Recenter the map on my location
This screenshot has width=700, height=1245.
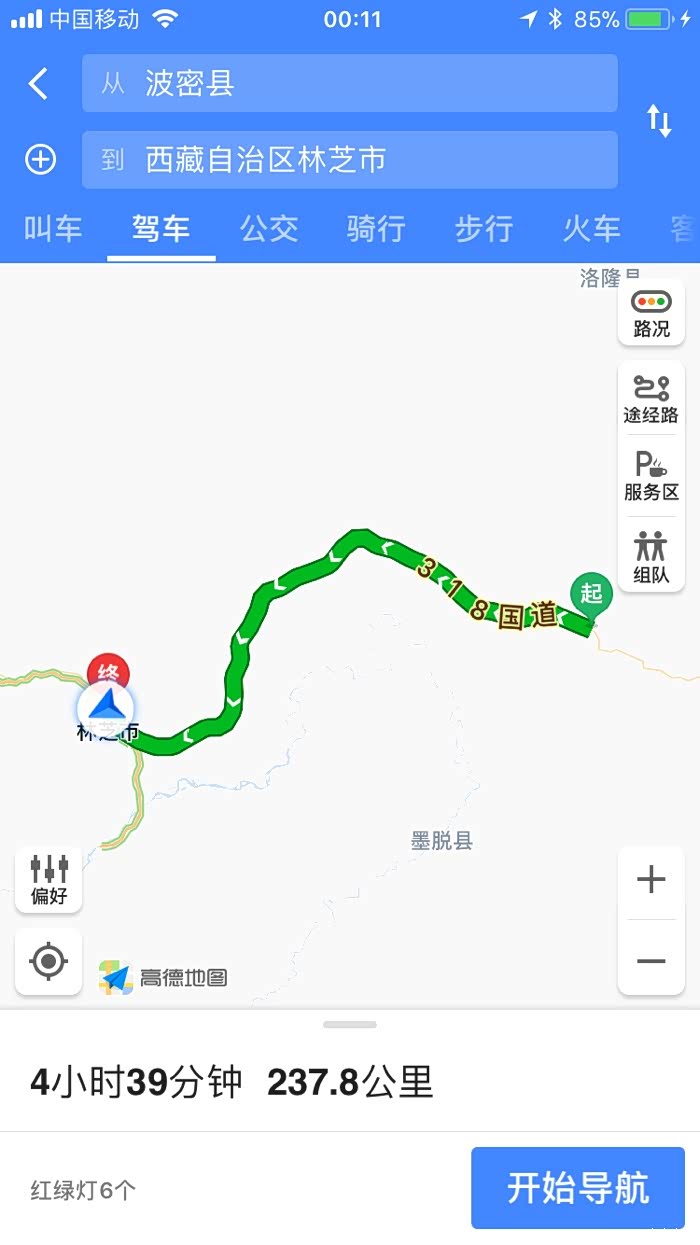(x=49, y=962)
